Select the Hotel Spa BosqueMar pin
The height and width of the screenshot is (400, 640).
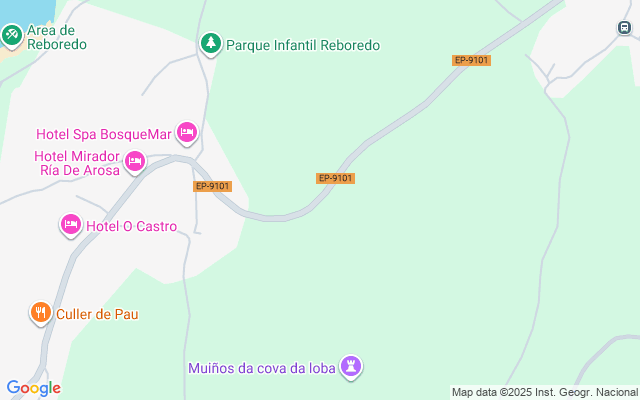point(186,132)
